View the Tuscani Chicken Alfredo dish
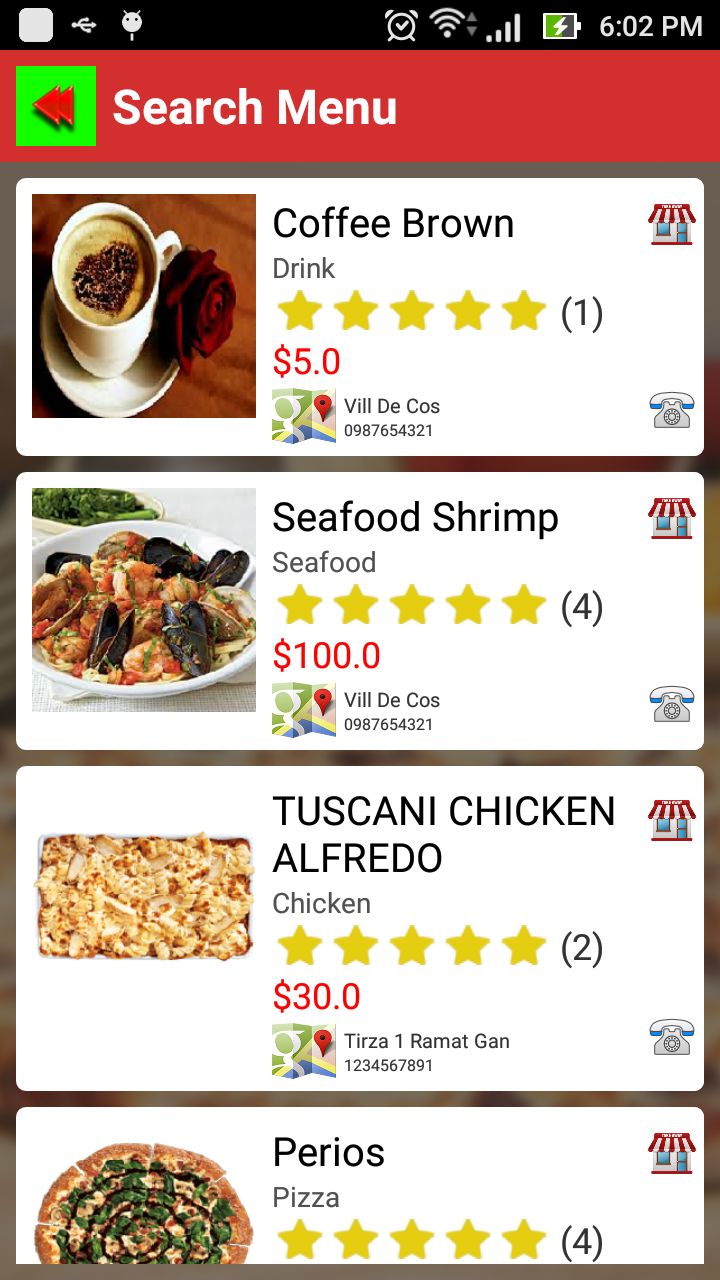 pos(443,834)
